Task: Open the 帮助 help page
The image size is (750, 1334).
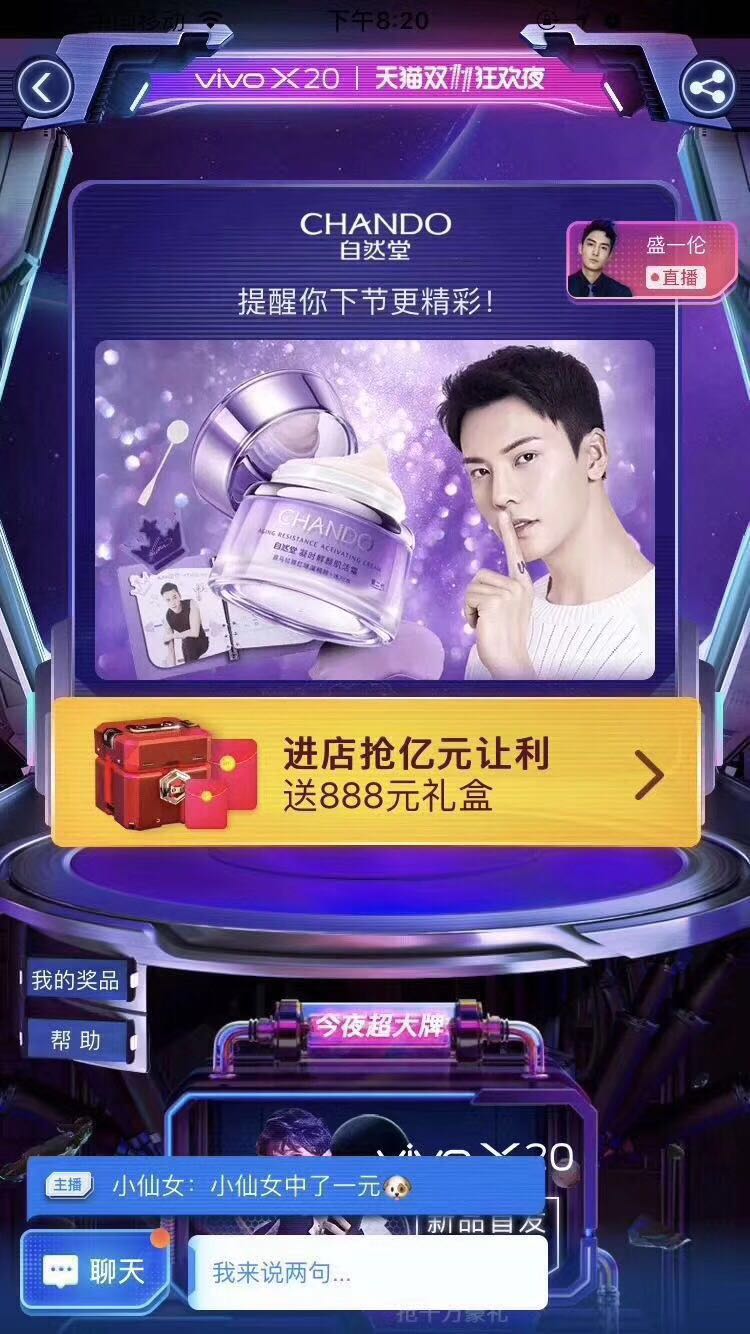Action: point(76,1040)
